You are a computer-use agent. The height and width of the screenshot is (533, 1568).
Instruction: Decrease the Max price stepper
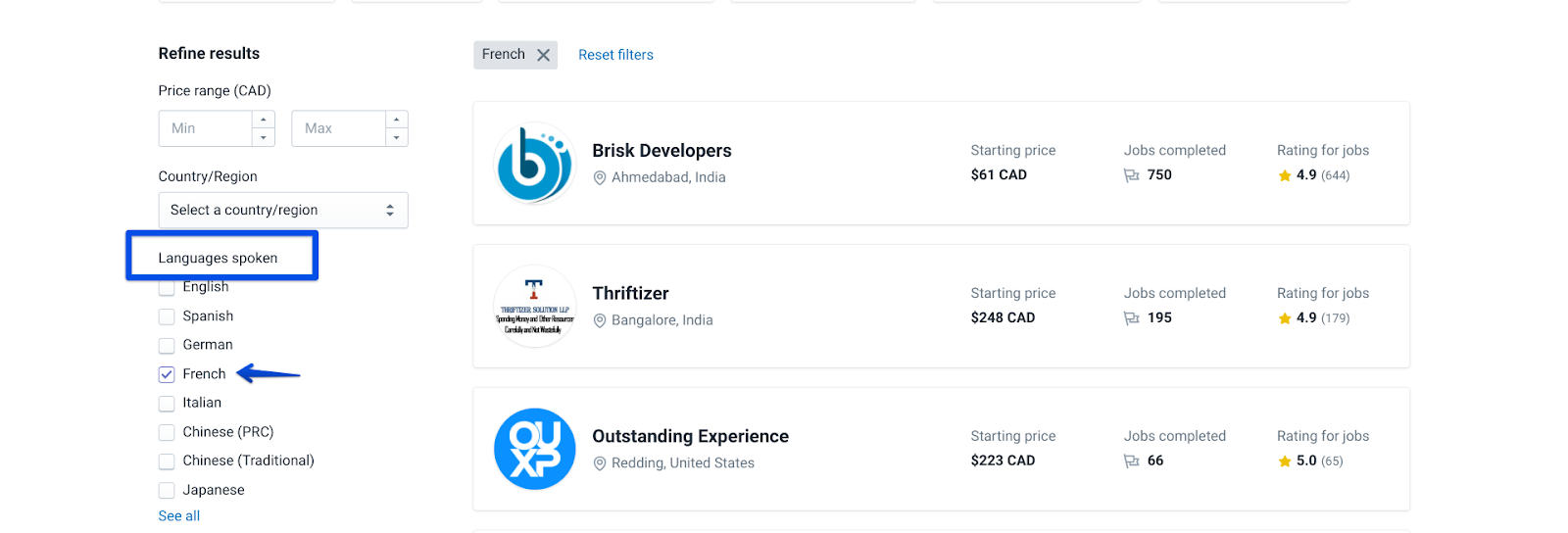click(397, 138)
